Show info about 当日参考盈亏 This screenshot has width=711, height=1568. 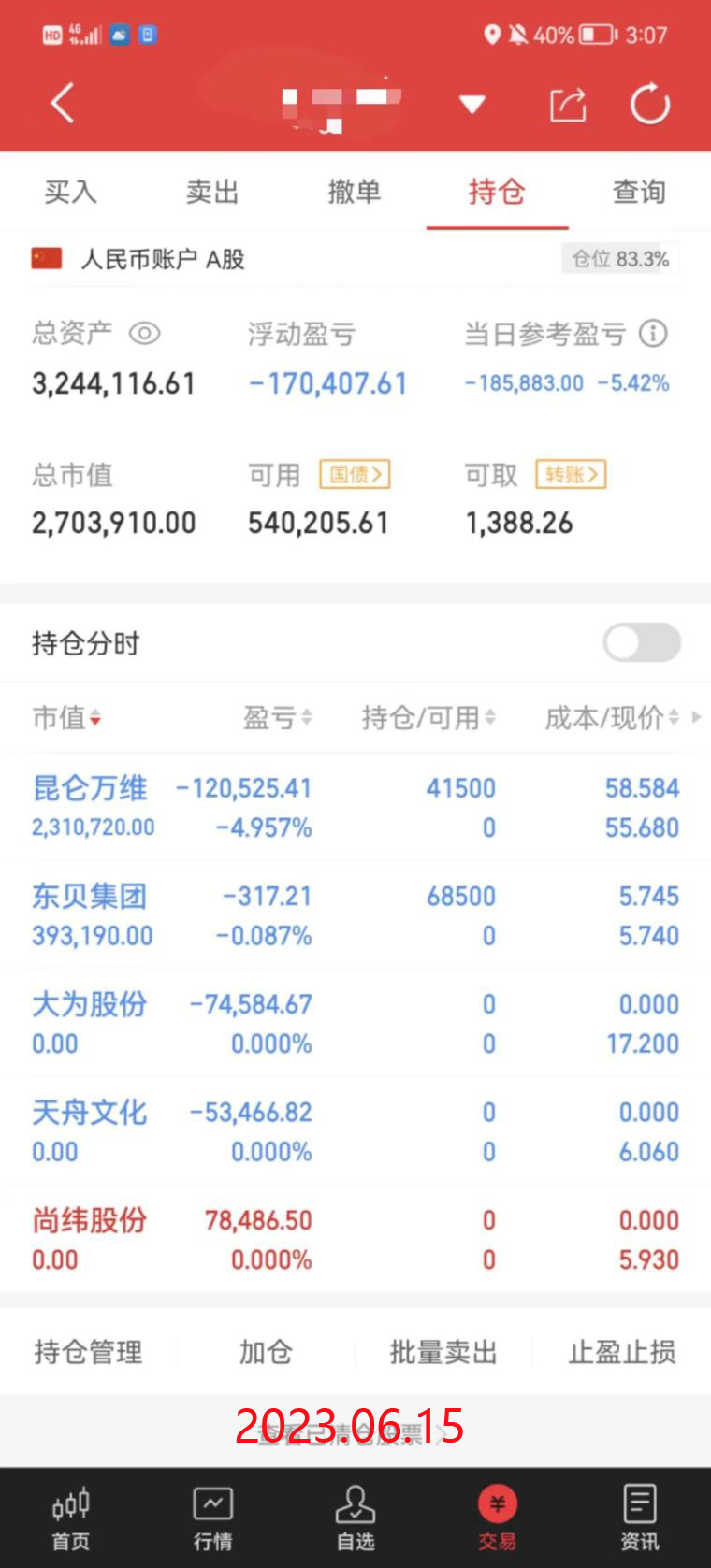point(653,333)
